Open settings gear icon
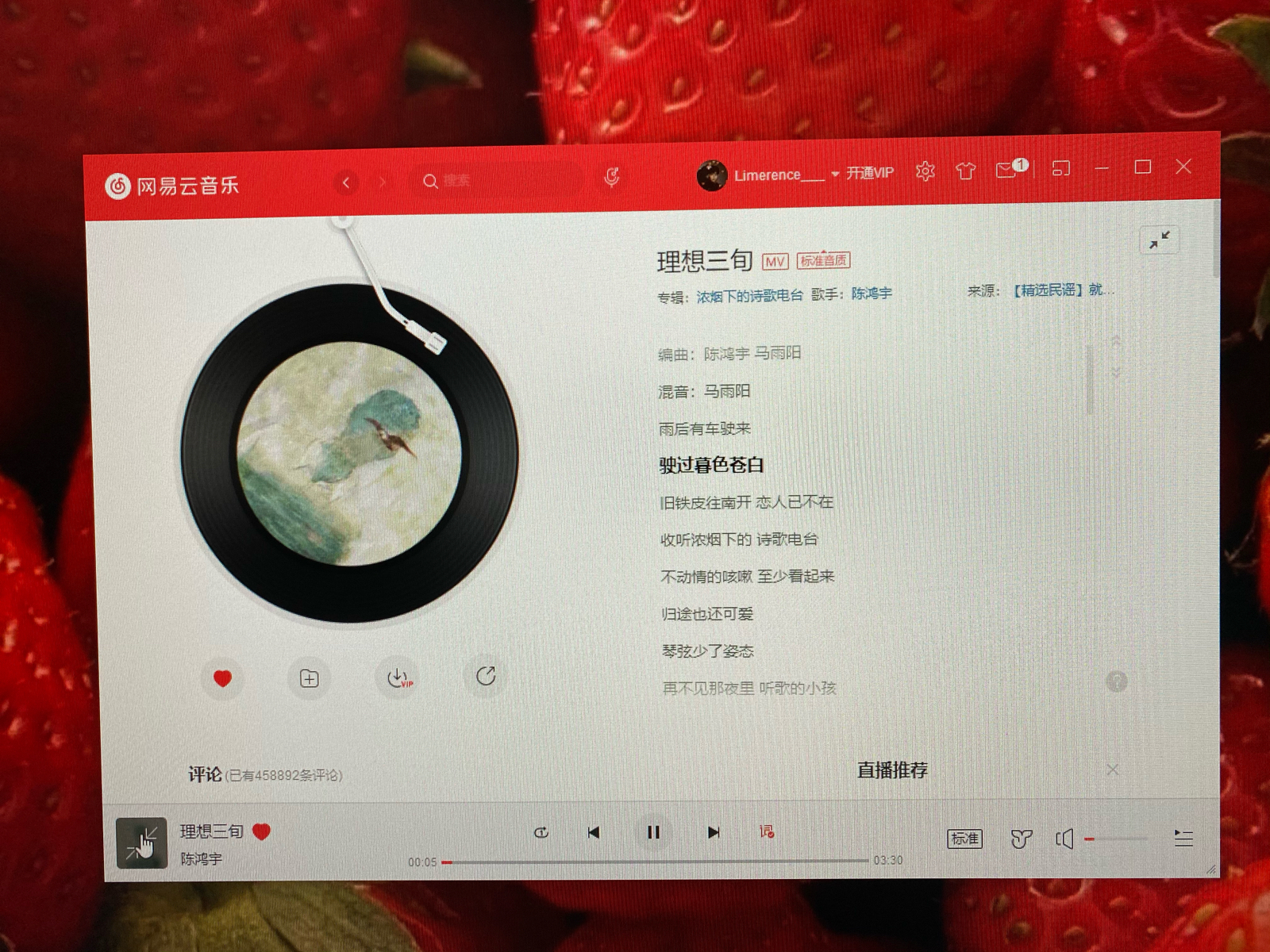Viewport: 1270px width, 952px height. coord(925,171)
